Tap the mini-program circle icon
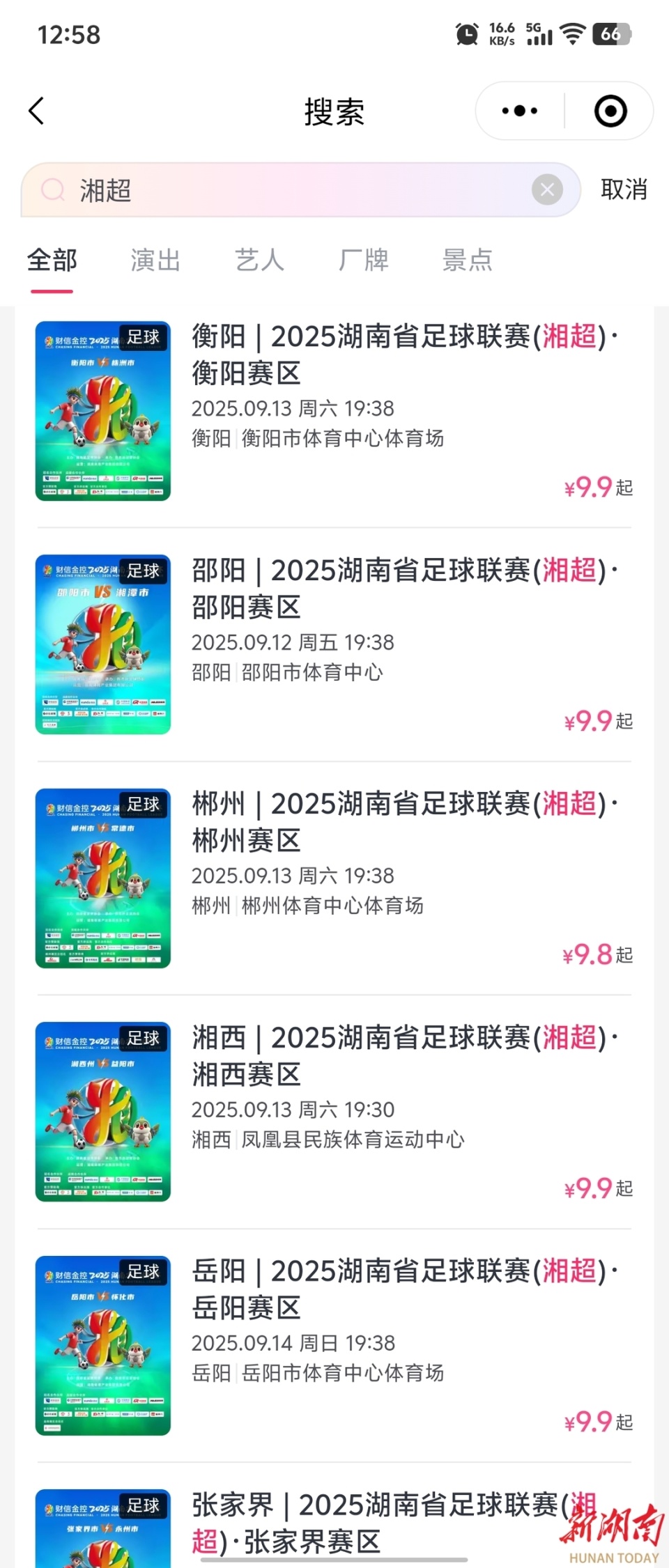 (610, 111)
